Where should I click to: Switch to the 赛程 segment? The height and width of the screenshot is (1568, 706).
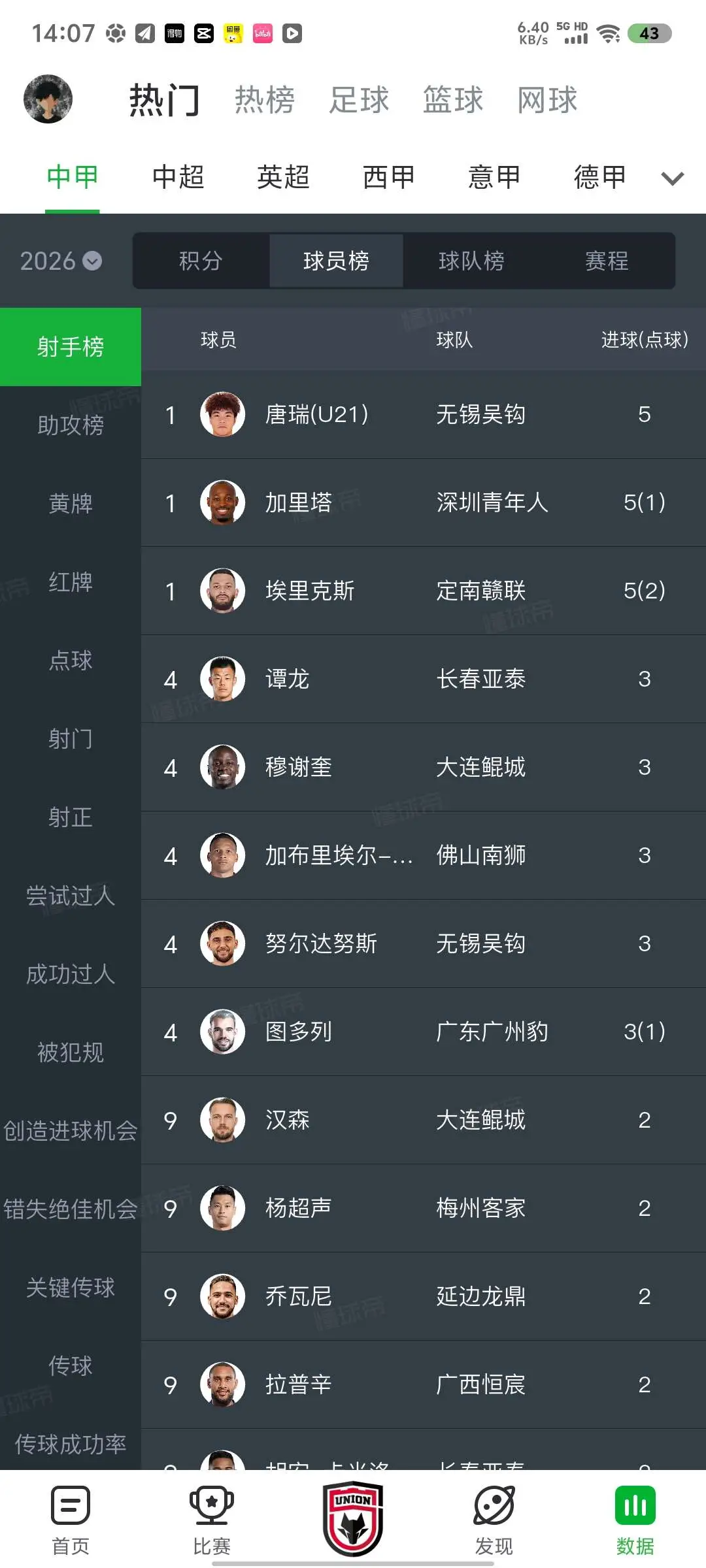[607, 261]
